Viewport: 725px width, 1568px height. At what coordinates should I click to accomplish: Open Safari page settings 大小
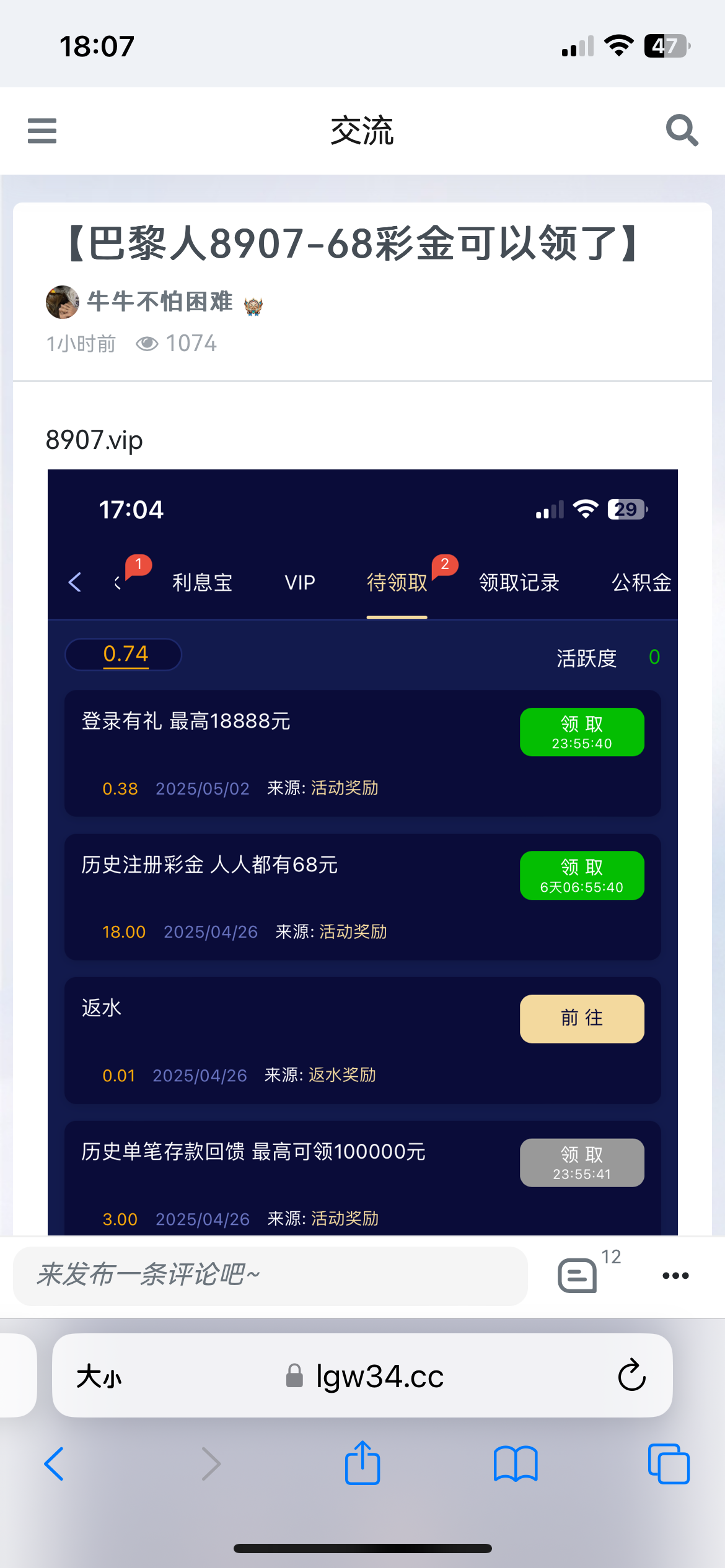pos(99,1377)
